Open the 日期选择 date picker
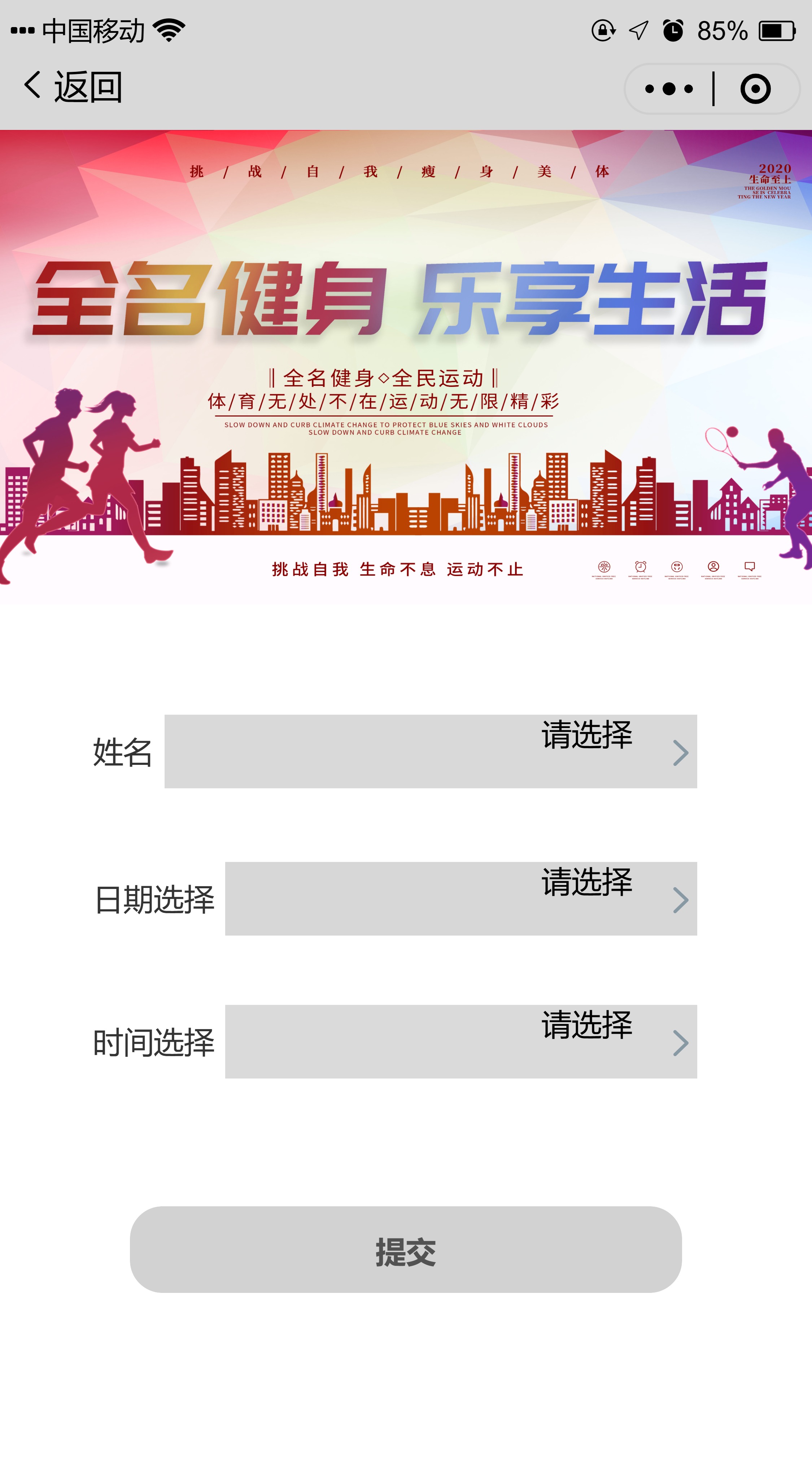This screenshot has width=812, height=1477. pyautogui.click(x=460, y=898)
